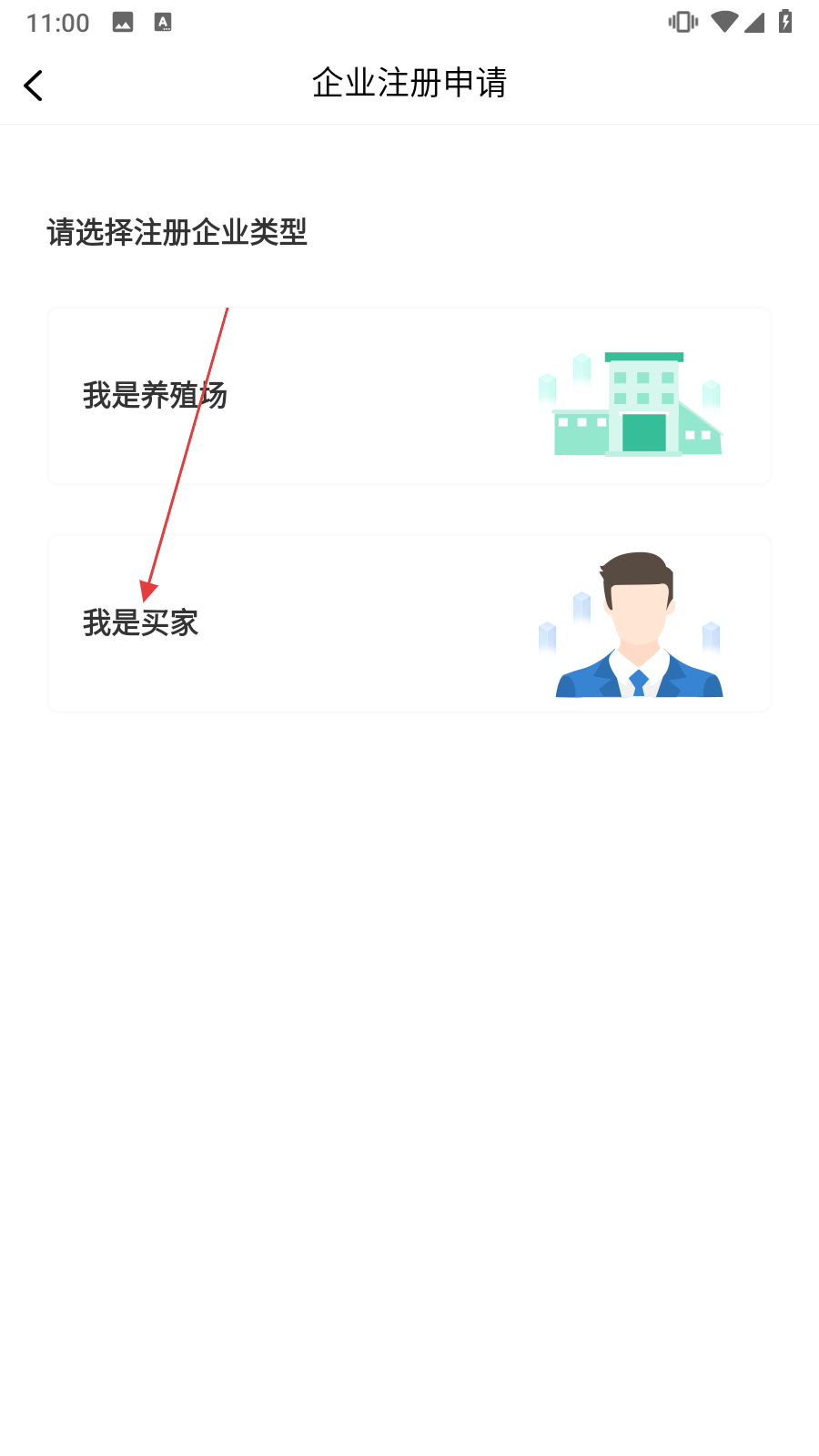Image resolution: width=819 pixels, height=1456 pixels.
Task: Select the 我是养殖场 card
Action: 409,397
